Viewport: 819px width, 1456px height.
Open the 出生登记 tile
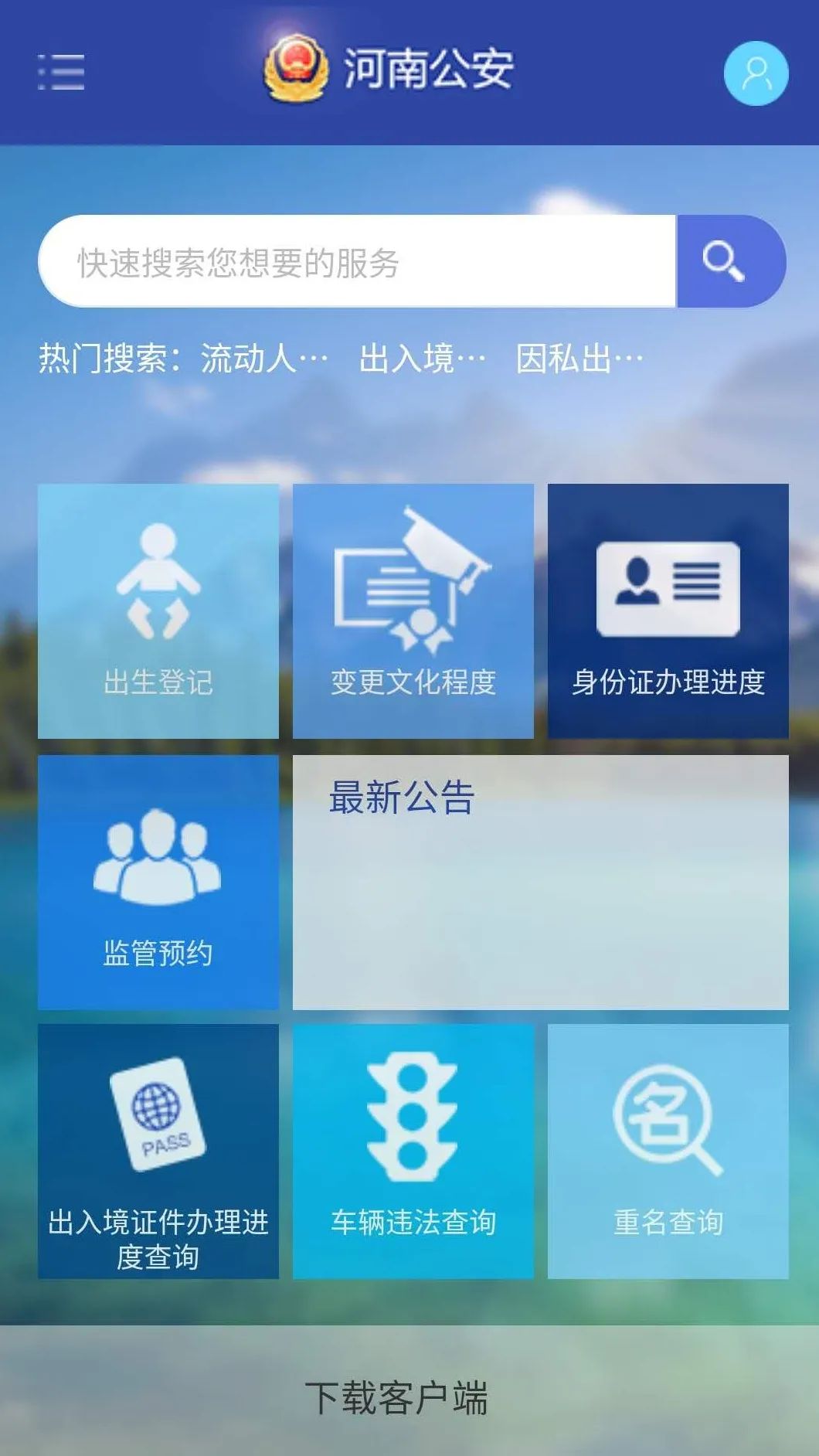[x=158, y=611]
